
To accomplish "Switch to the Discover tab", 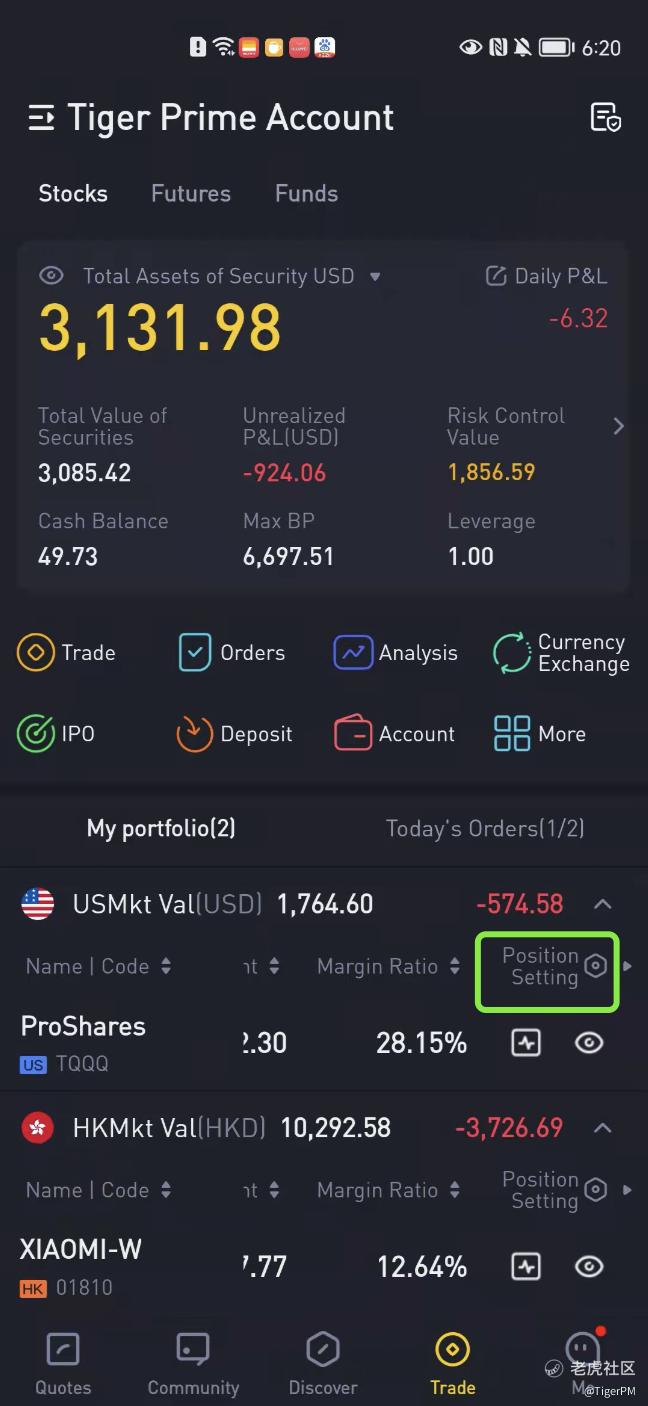I will pyautogui.click(x=322, y=1363).
